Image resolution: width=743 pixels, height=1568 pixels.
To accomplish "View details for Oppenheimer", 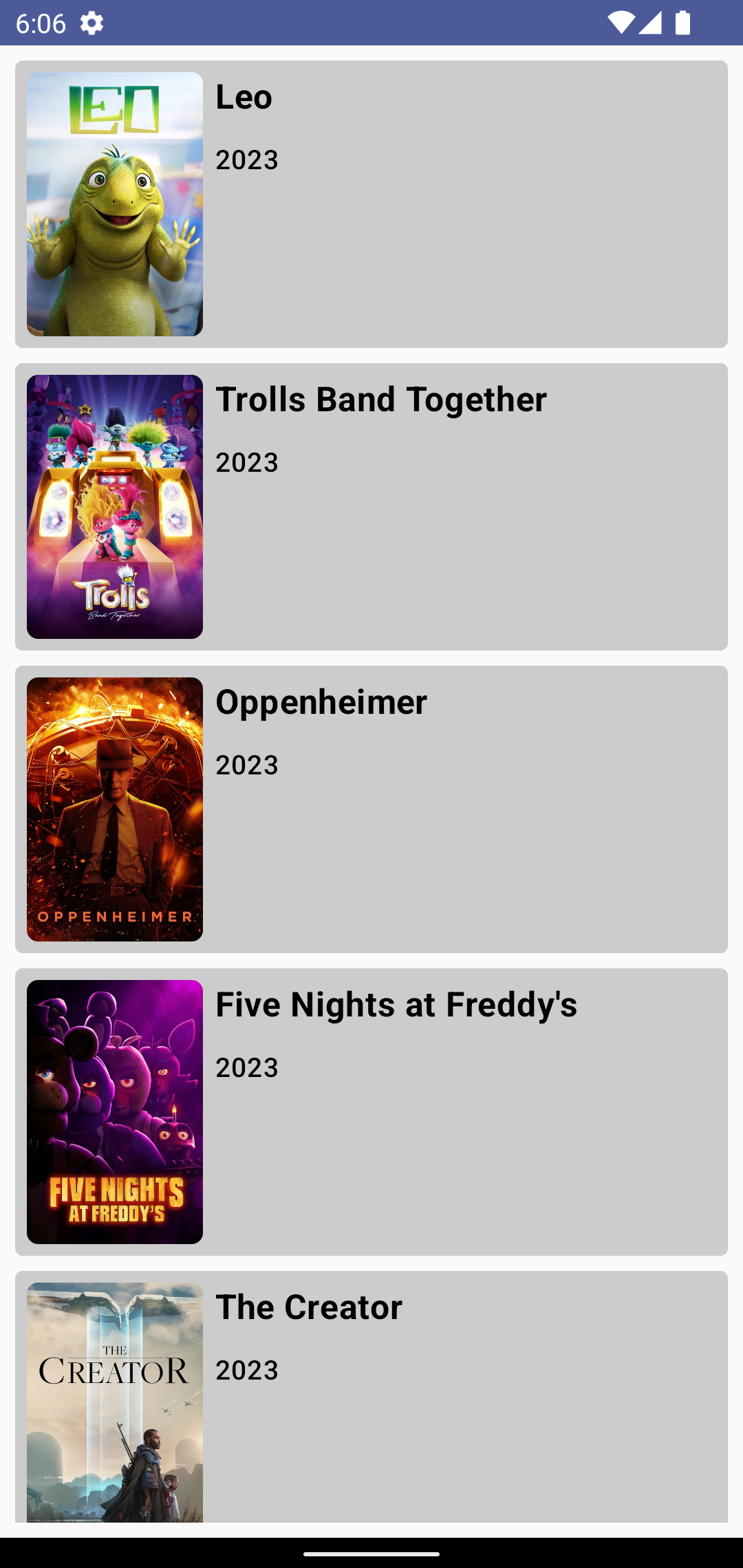I will [371, 809].
